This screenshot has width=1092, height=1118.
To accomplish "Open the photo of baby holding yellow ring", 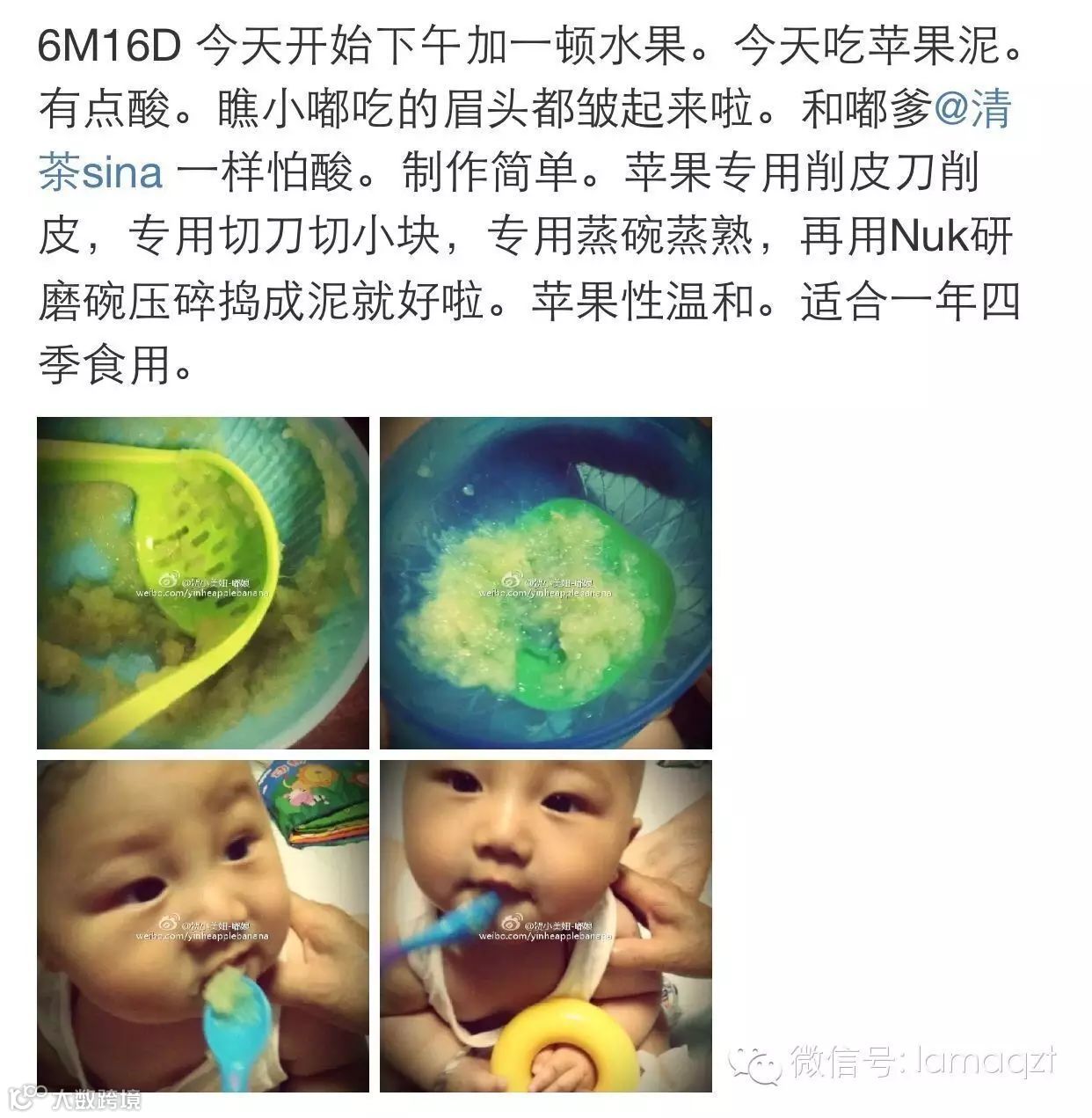I will 546,926.
